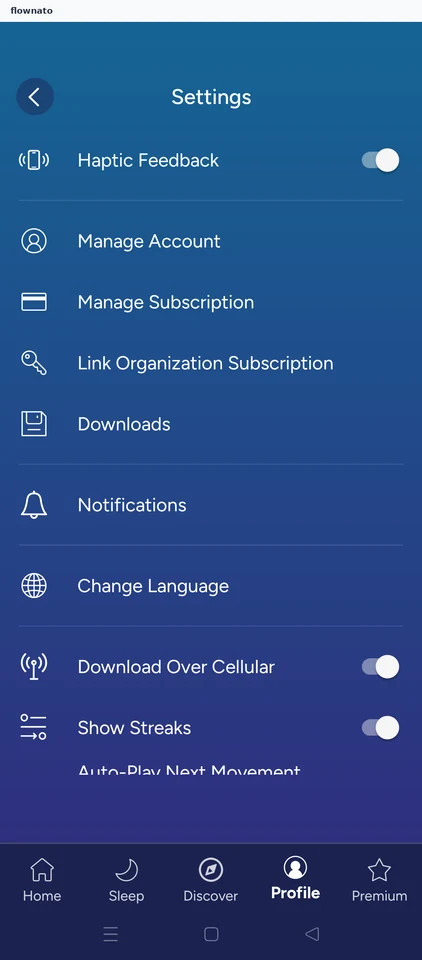422x960 pixels.
Task: Toggle the Haptic Feedback switch
Action: (380, 160)
